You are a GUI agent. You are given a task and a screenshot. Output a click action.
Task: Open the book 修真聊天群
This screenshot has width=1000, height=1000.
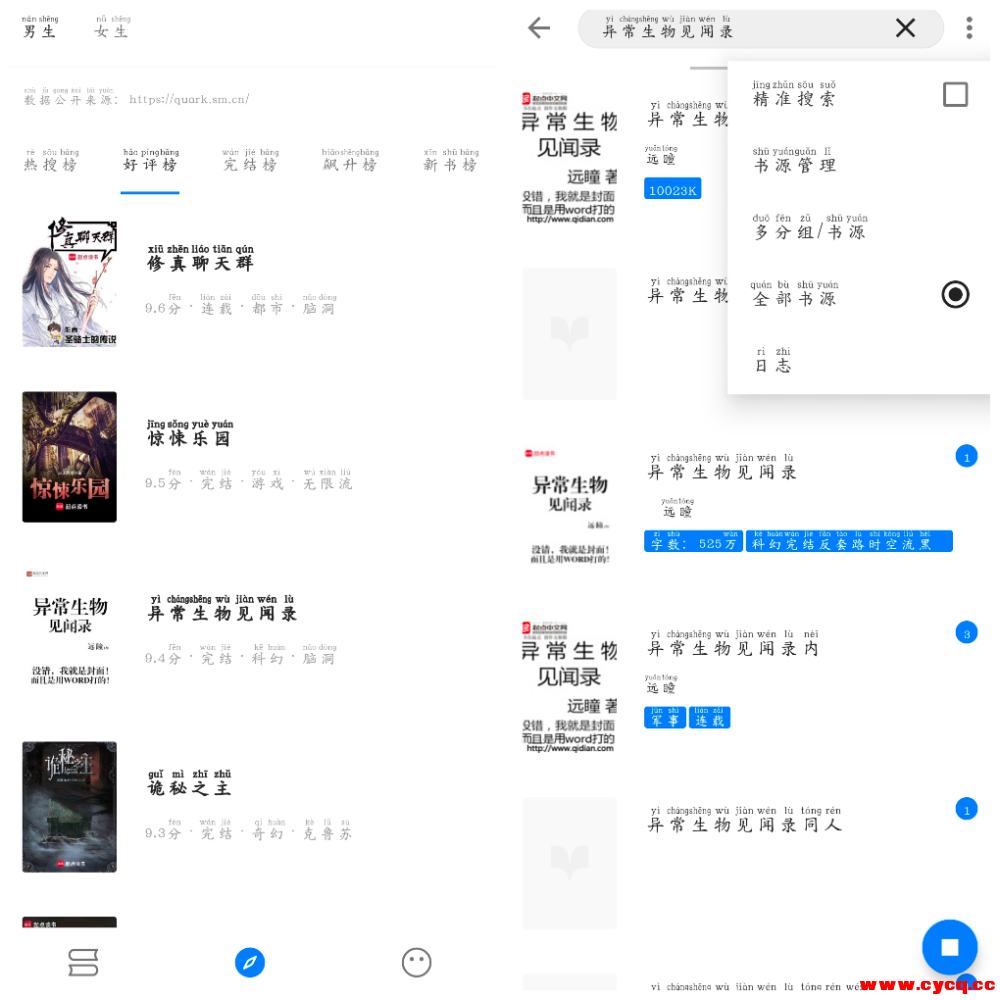click(x=200, y=263)
